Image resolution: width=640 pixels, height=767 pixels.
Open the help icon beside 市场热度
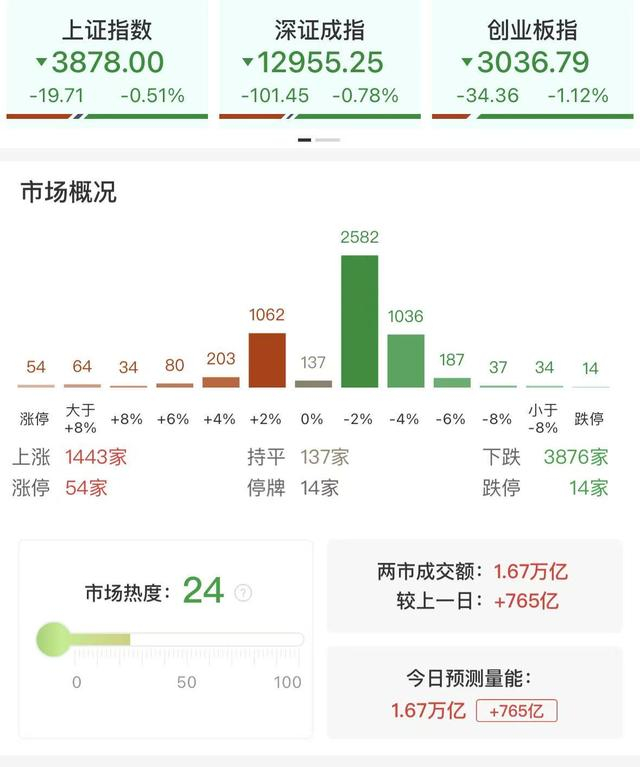tap(243, 593)
